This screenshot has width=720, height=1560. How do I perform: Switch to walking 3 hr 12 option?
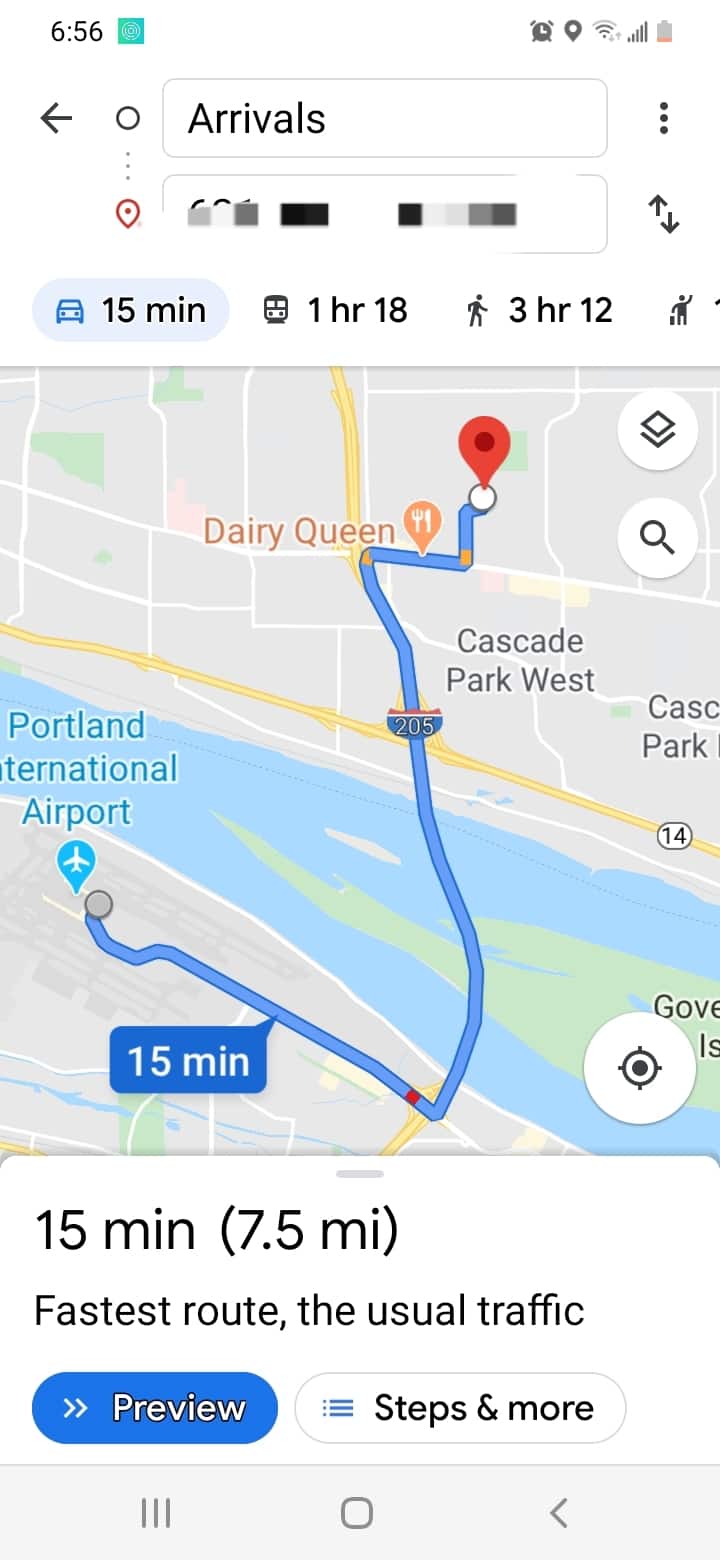[x=540, y=311]
